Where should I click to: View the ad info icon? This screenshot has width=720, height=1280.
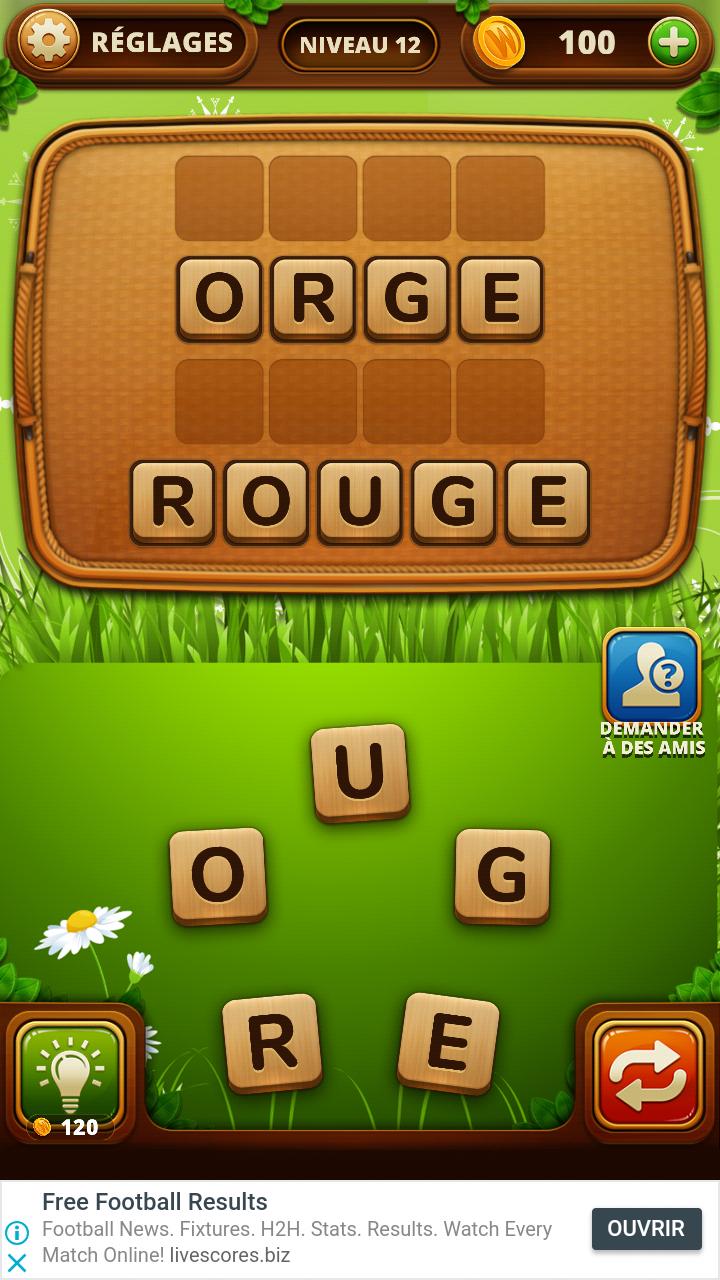[16, 1232]
